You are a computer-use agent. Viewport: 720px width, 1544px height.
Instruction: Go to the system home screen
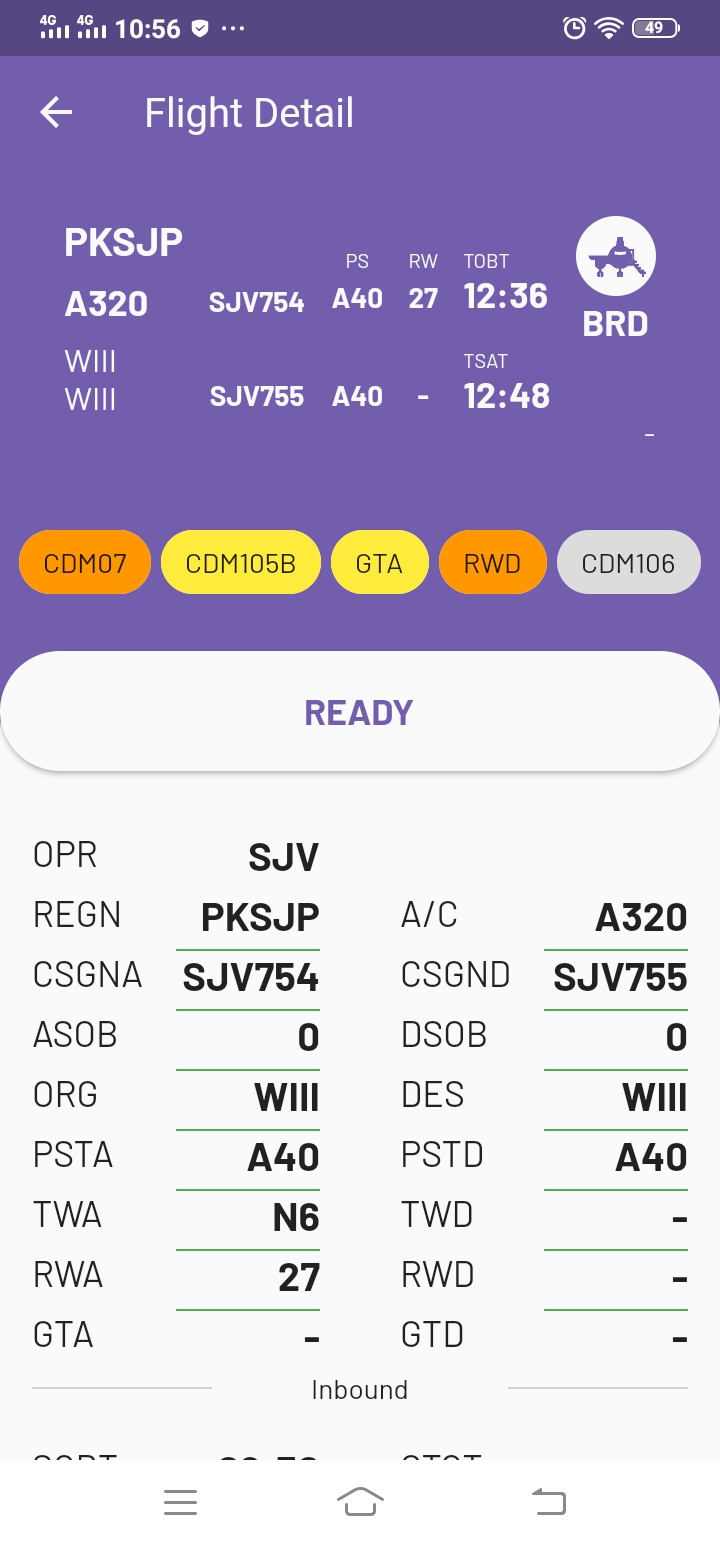pos(360,1501)
